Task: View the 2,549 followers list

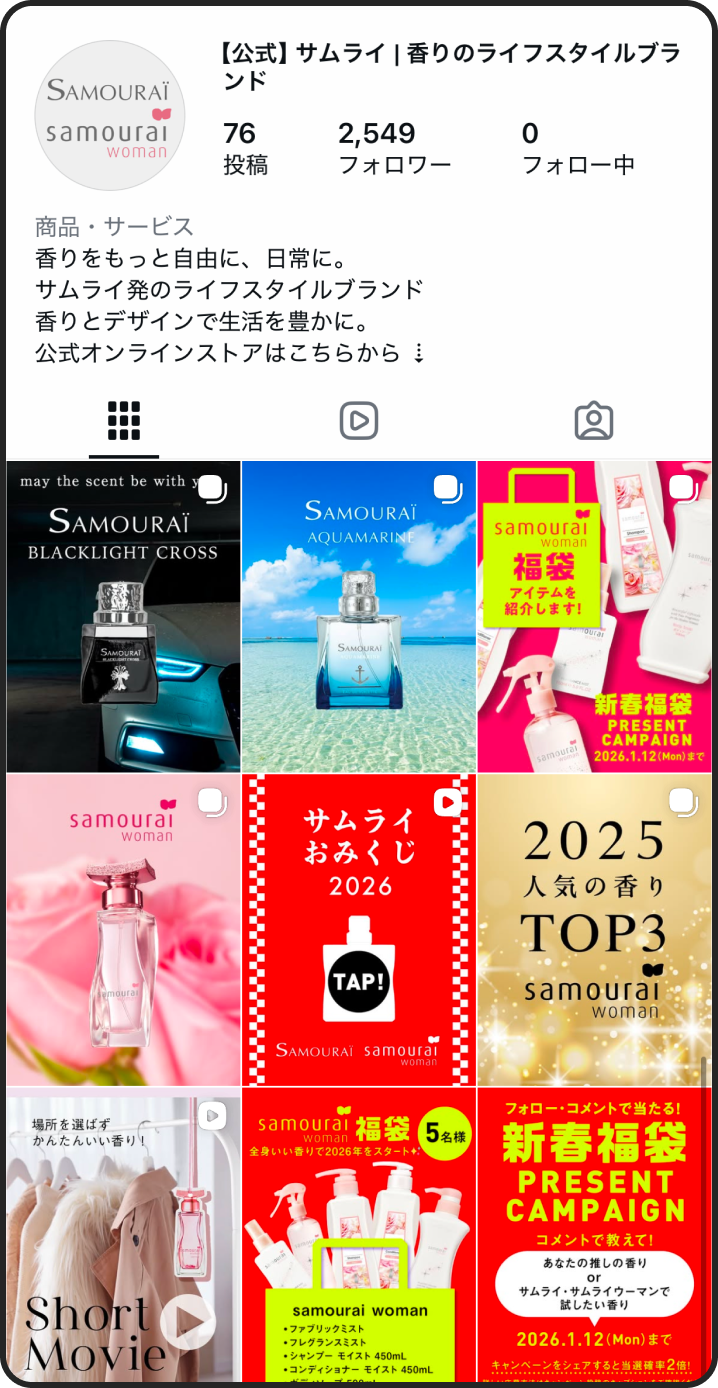Action: click(x=394, y=148)
